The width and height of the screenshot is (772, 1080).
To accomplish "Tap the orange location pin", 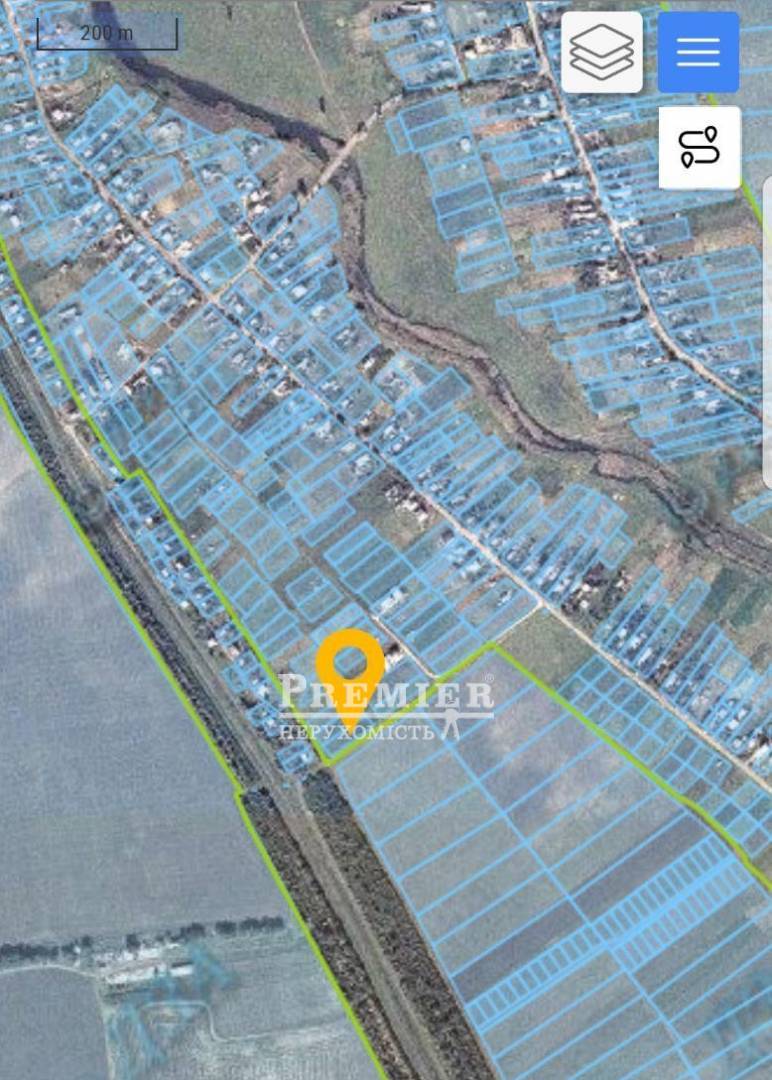I will click(349, 667).
